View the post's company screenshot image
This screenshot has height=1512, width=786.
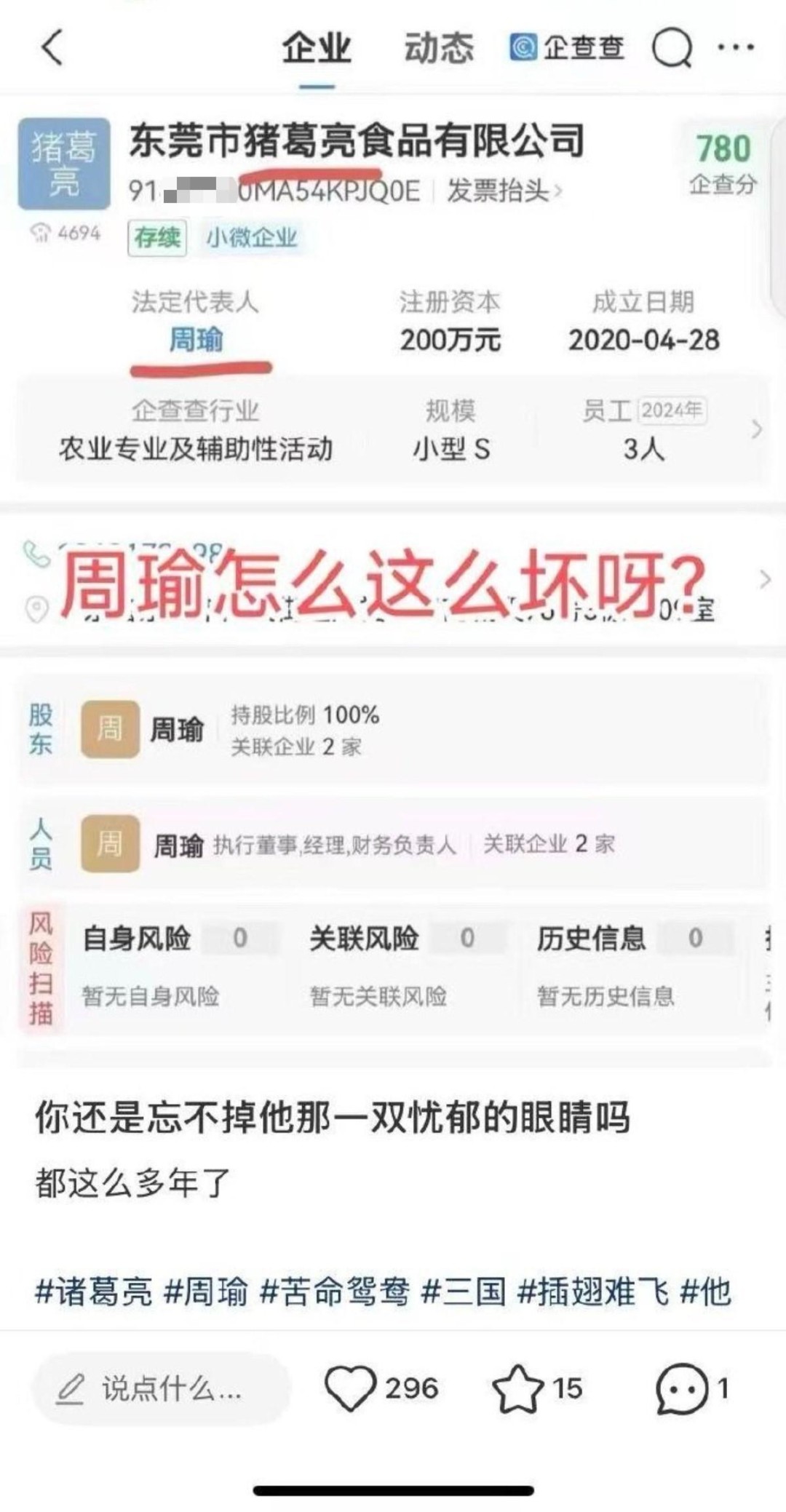pos(393,546)
